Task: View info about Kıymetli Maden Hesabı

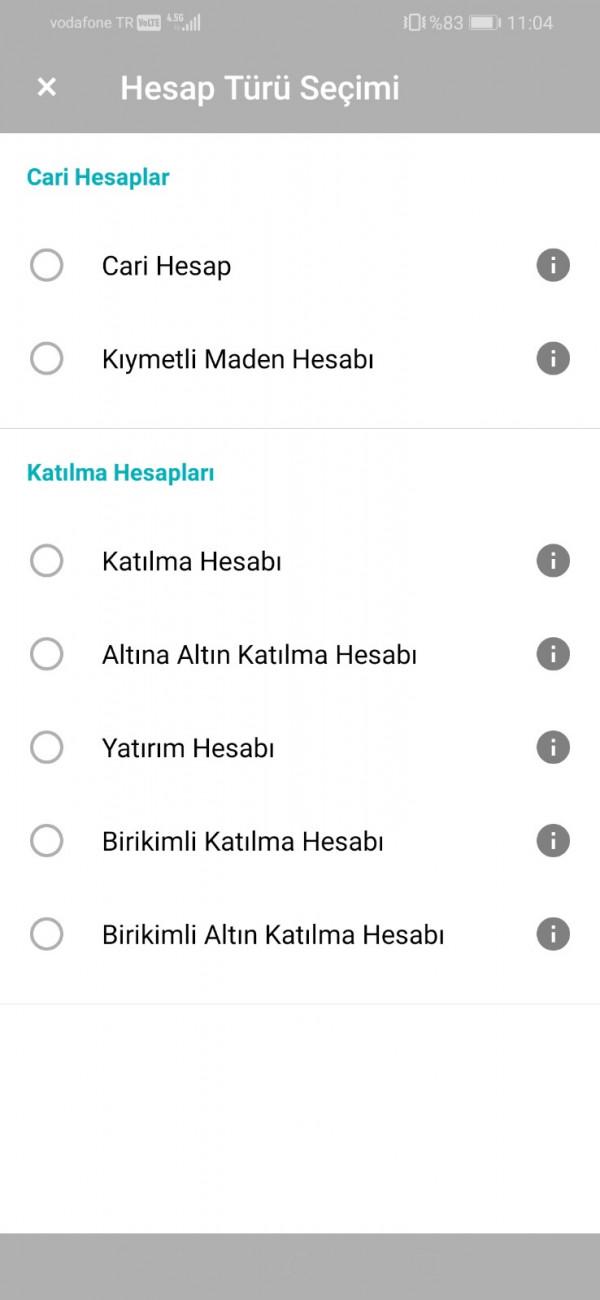Action: tap(553, 358)
